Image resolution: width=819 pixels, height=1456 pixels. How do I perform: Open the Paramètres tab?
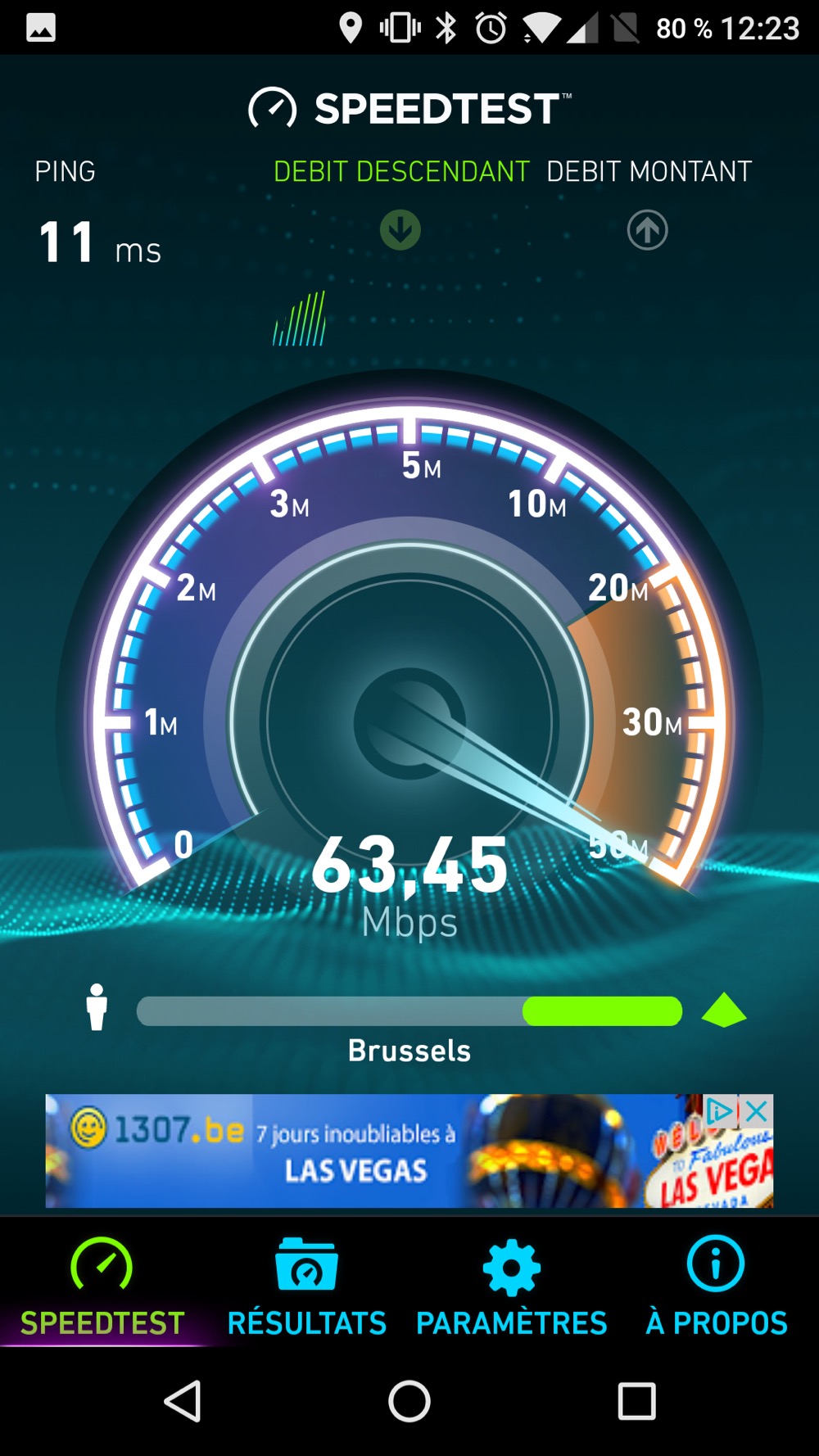pyautogui.click(x=511, y=1286)
